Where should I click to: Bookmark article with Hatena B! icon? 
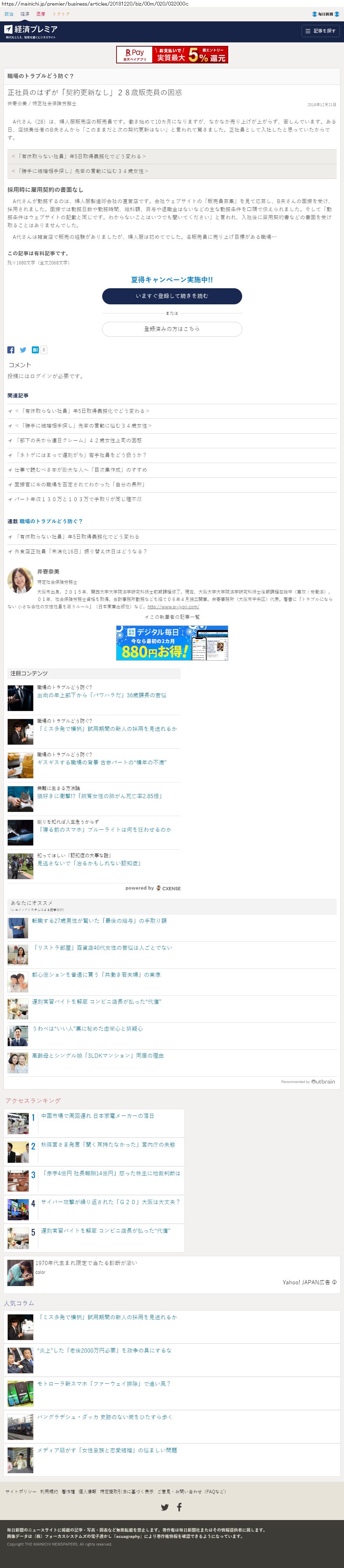point(35,350)
